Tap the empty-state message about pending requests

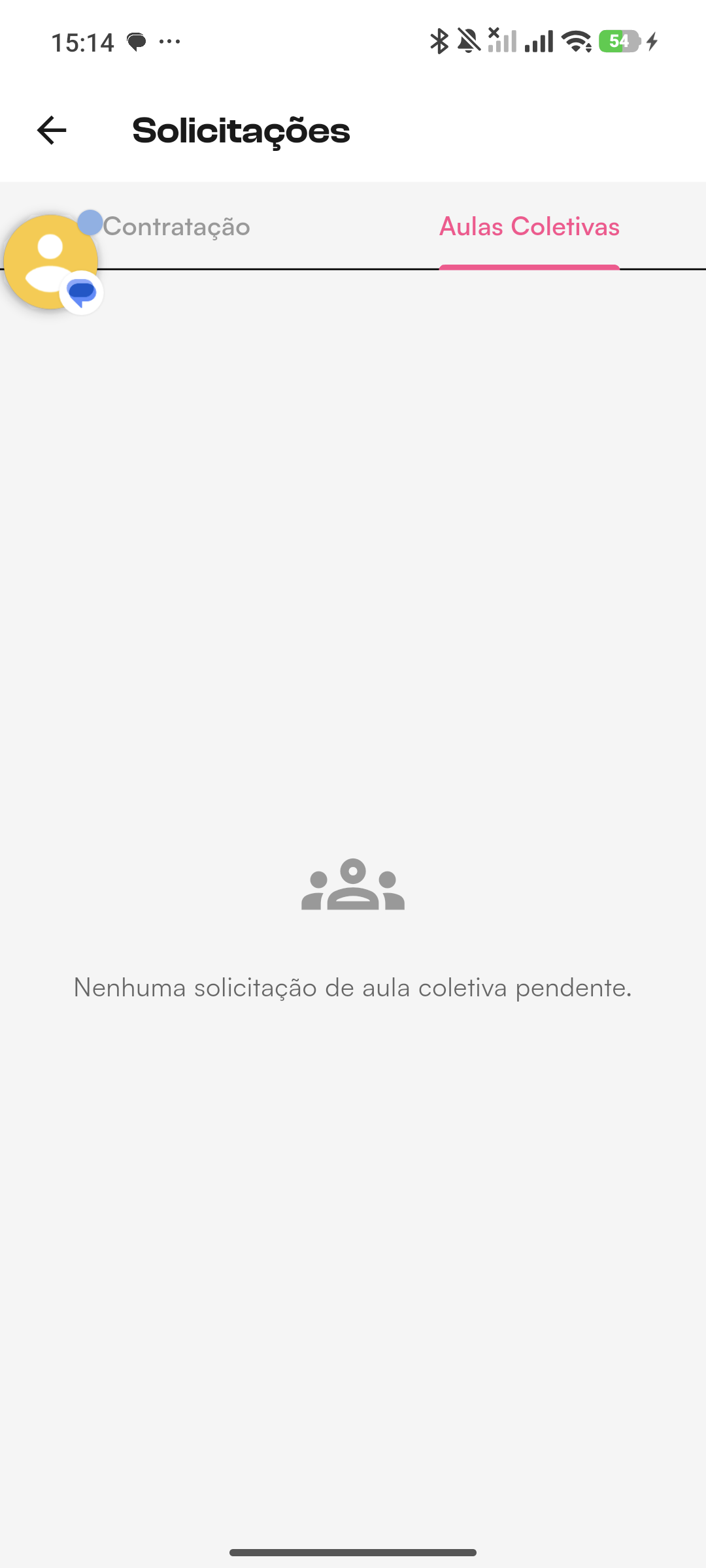[x=353, y=988]
